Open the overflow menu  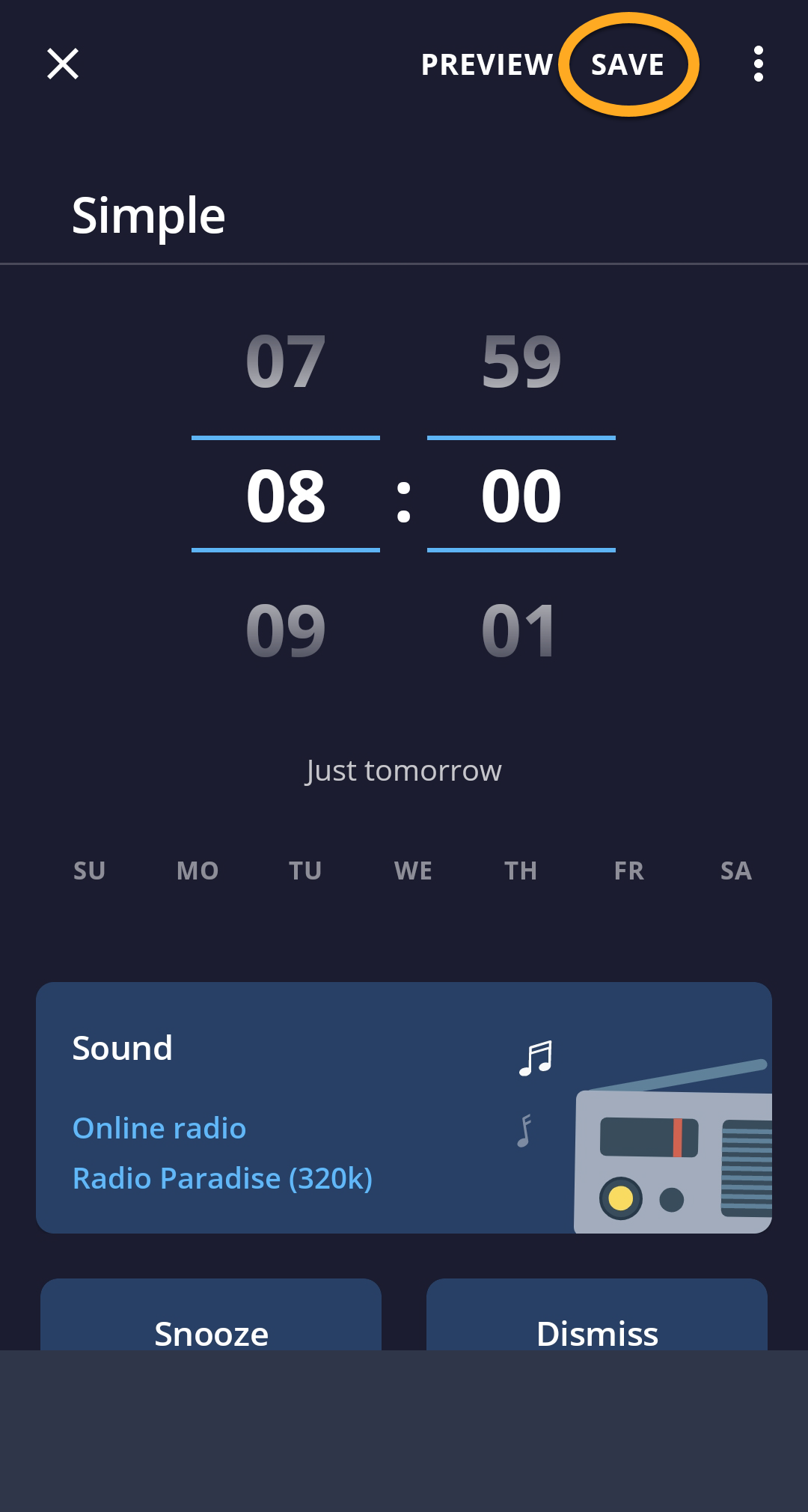758,64
